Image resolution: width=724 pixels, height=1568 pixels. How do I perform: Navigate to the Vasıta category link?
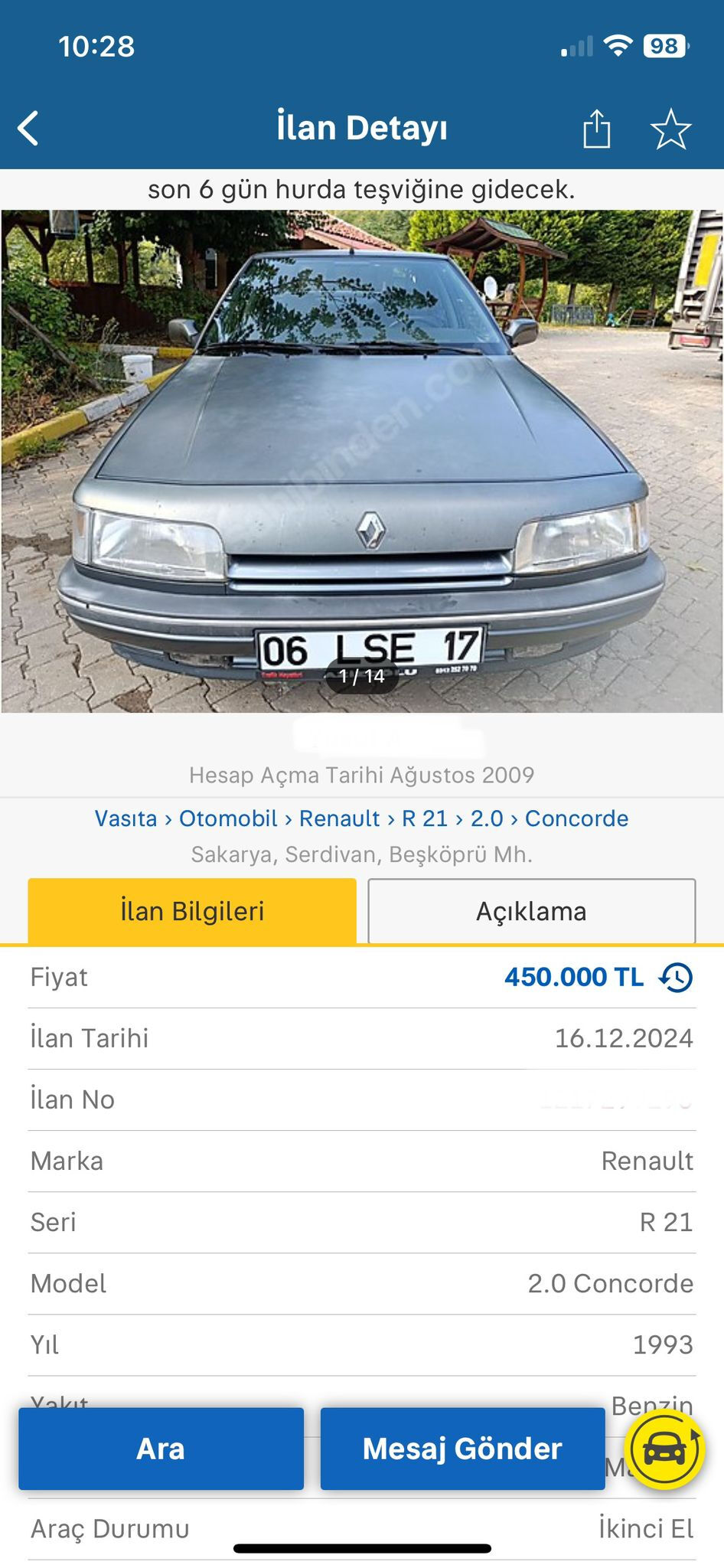coord(125,818)
